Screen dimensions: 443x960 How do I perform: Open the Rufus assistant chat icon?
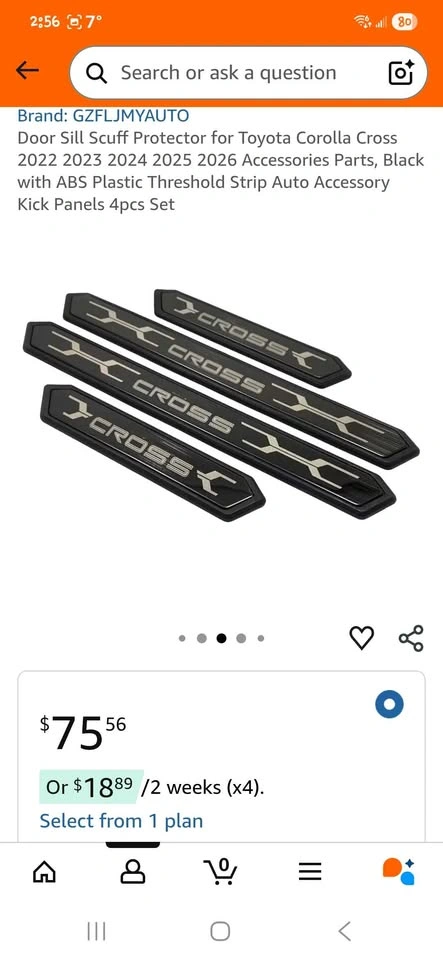[399, 871]
